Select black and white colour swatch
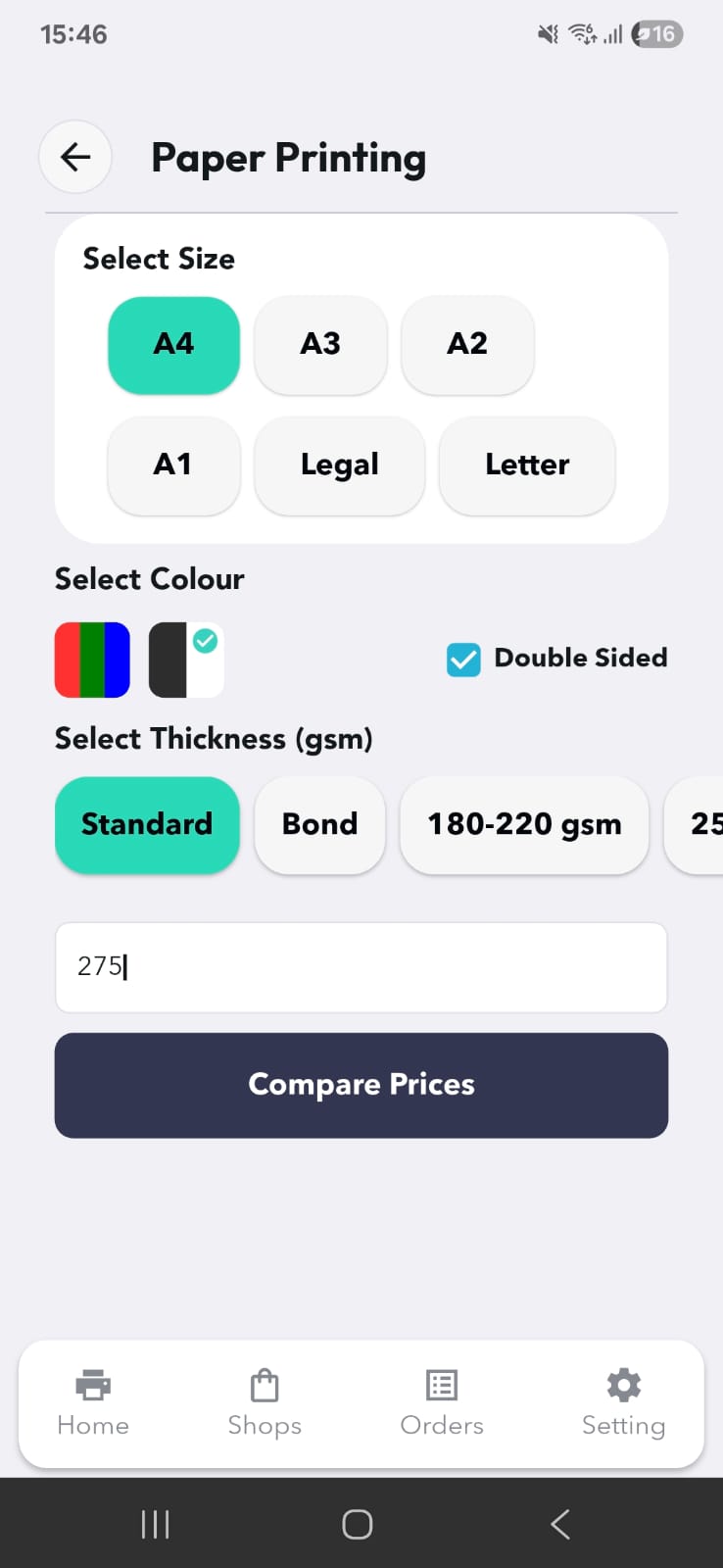 pyautogui.click(x=186, y=660)
